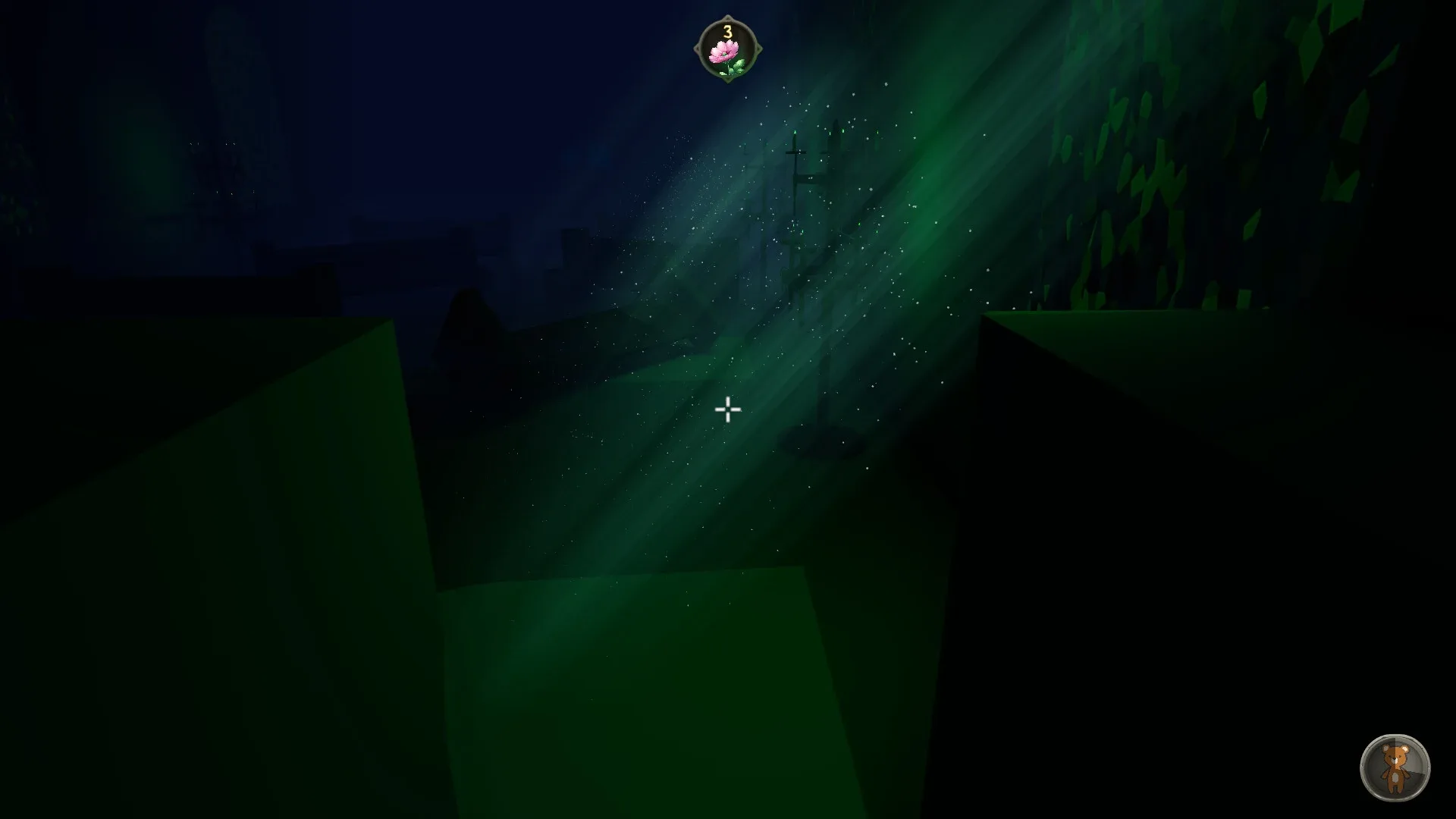This screenshot has height=819, width=1456.
Task: Tap the teddy bear button
Action: click(1395, 767)
